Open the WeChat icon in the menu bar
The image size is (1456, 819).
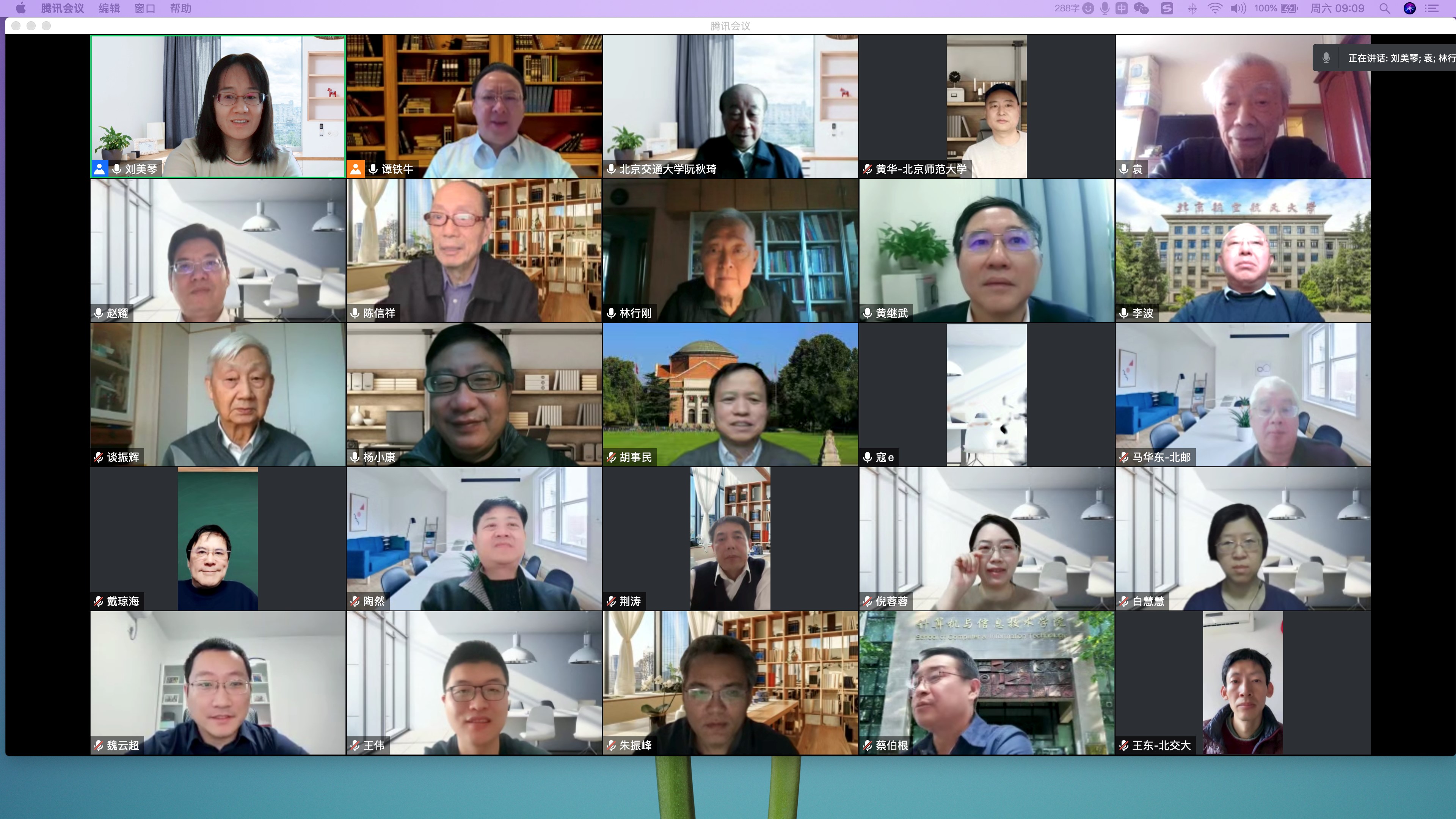pos(1141,8)
